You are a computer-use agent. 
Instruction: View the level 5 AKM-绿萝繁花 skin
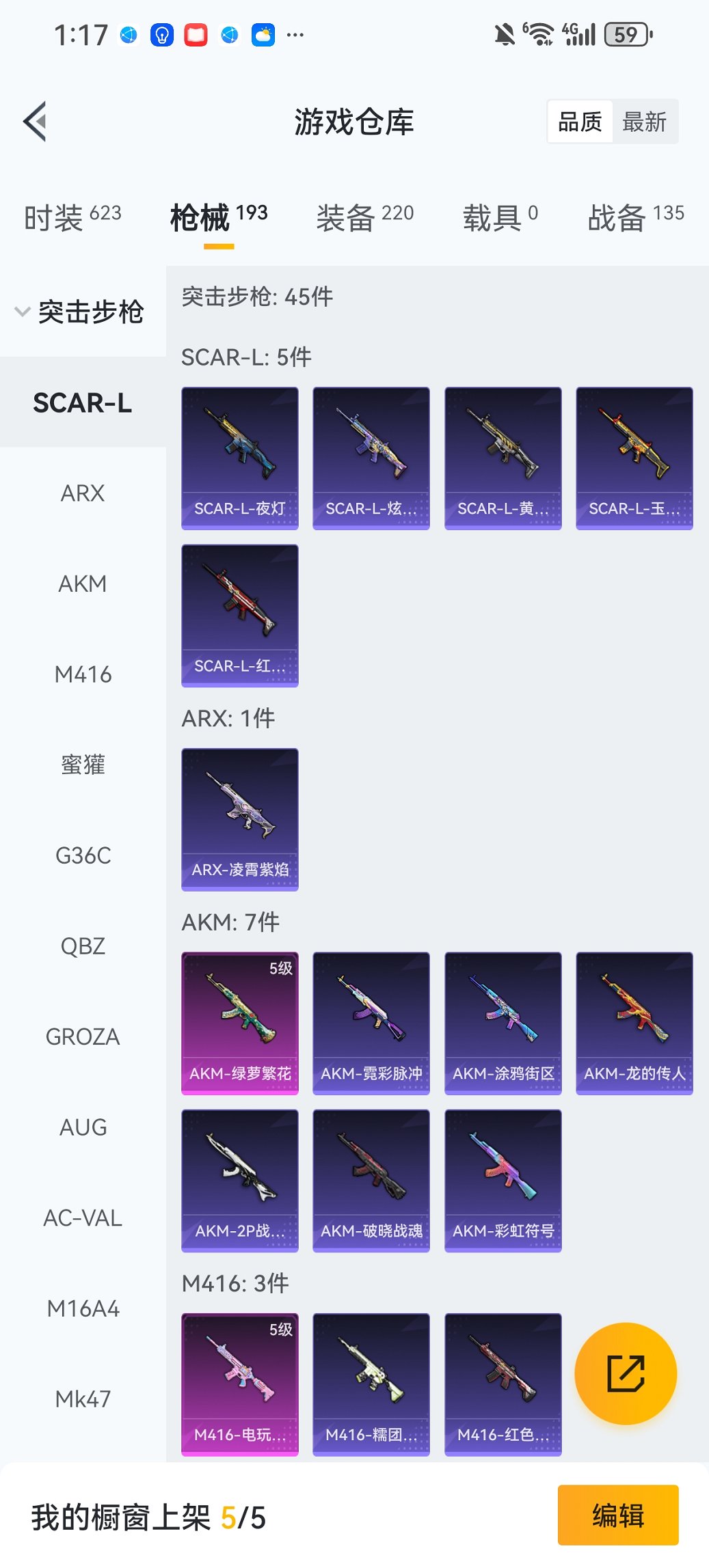(x=240, y=1021)
